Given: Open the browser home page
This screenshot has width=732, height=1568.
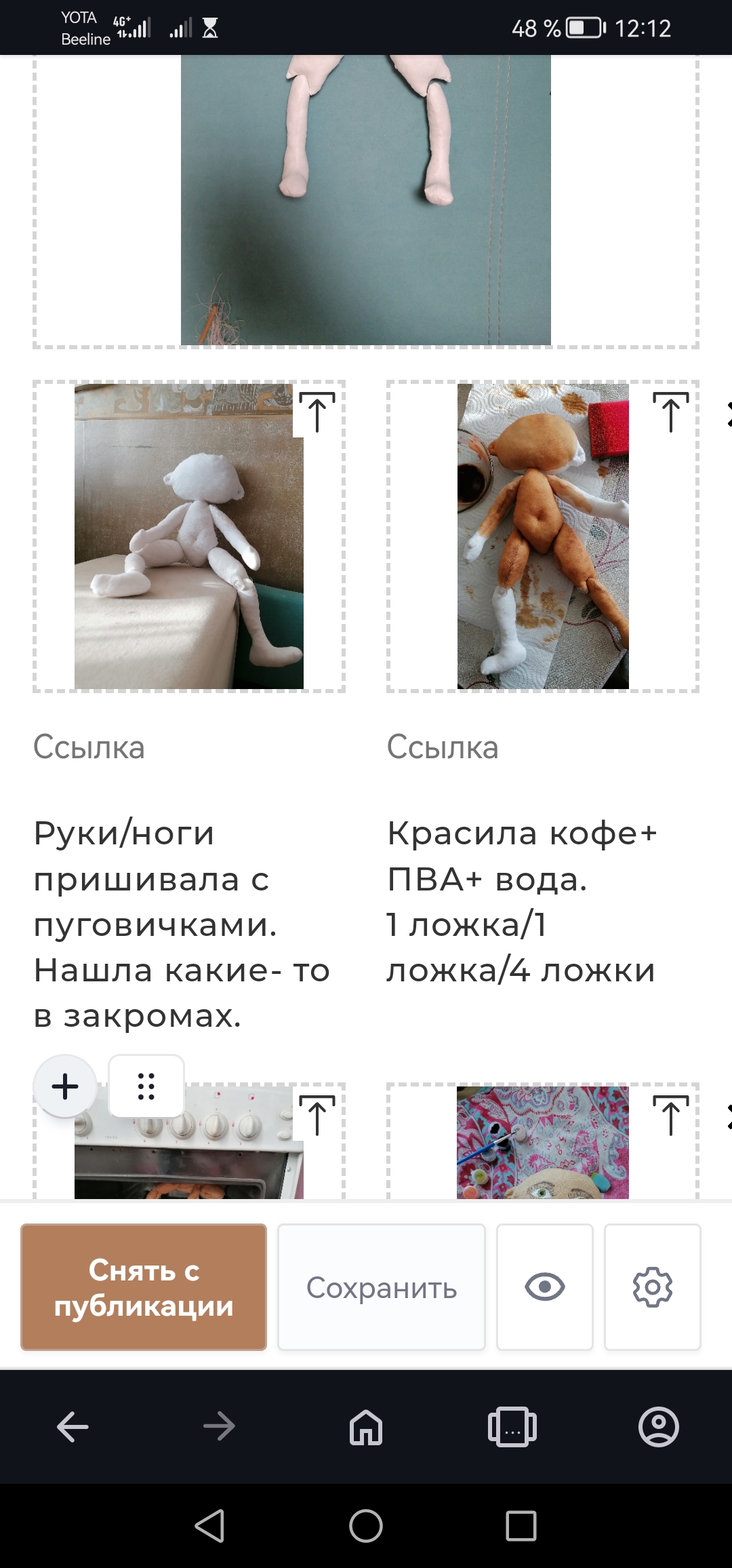Looking at the screenshot, I should [x=366, y=1427].
